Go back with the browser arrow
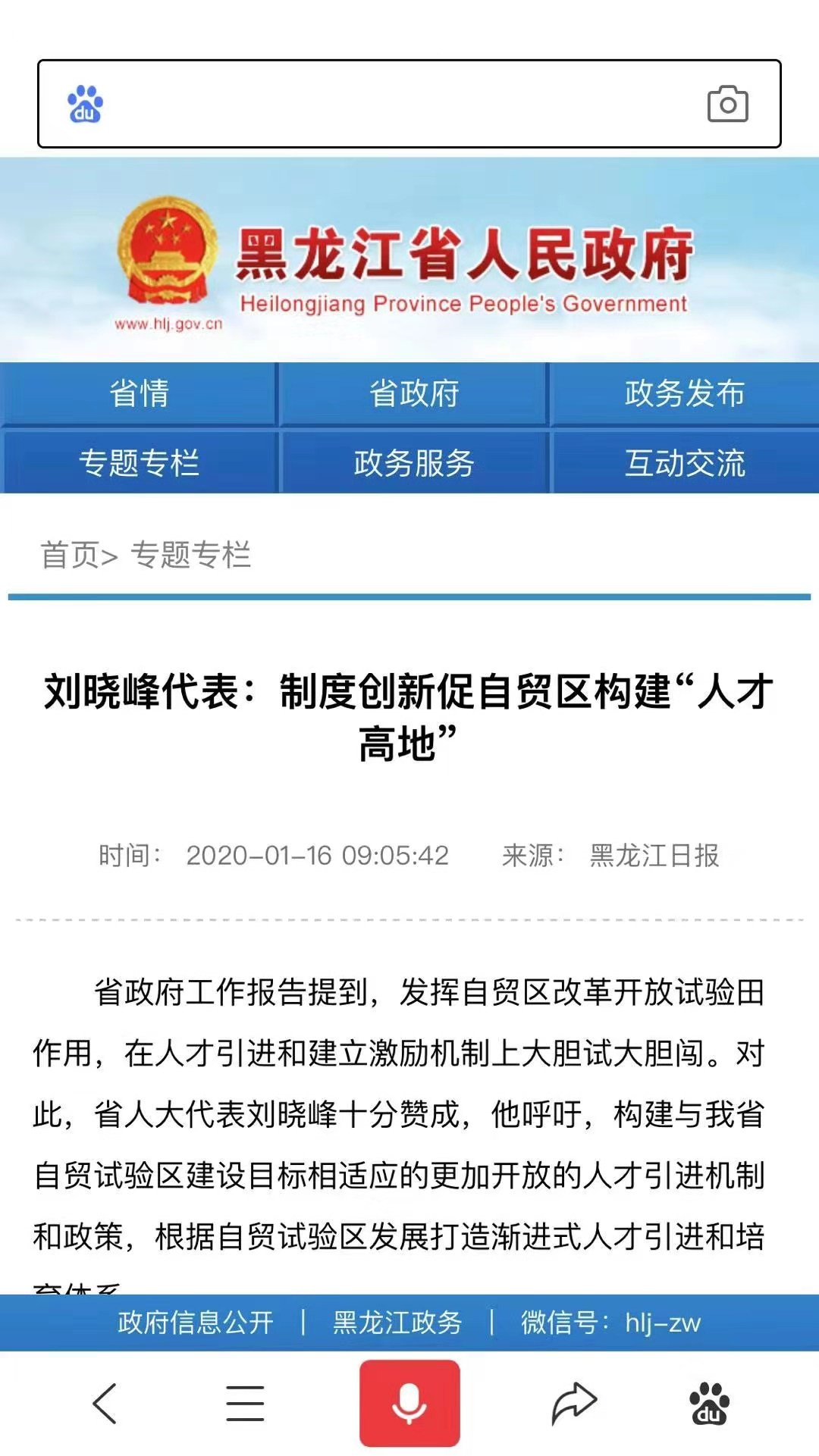 coord(105,1403)
